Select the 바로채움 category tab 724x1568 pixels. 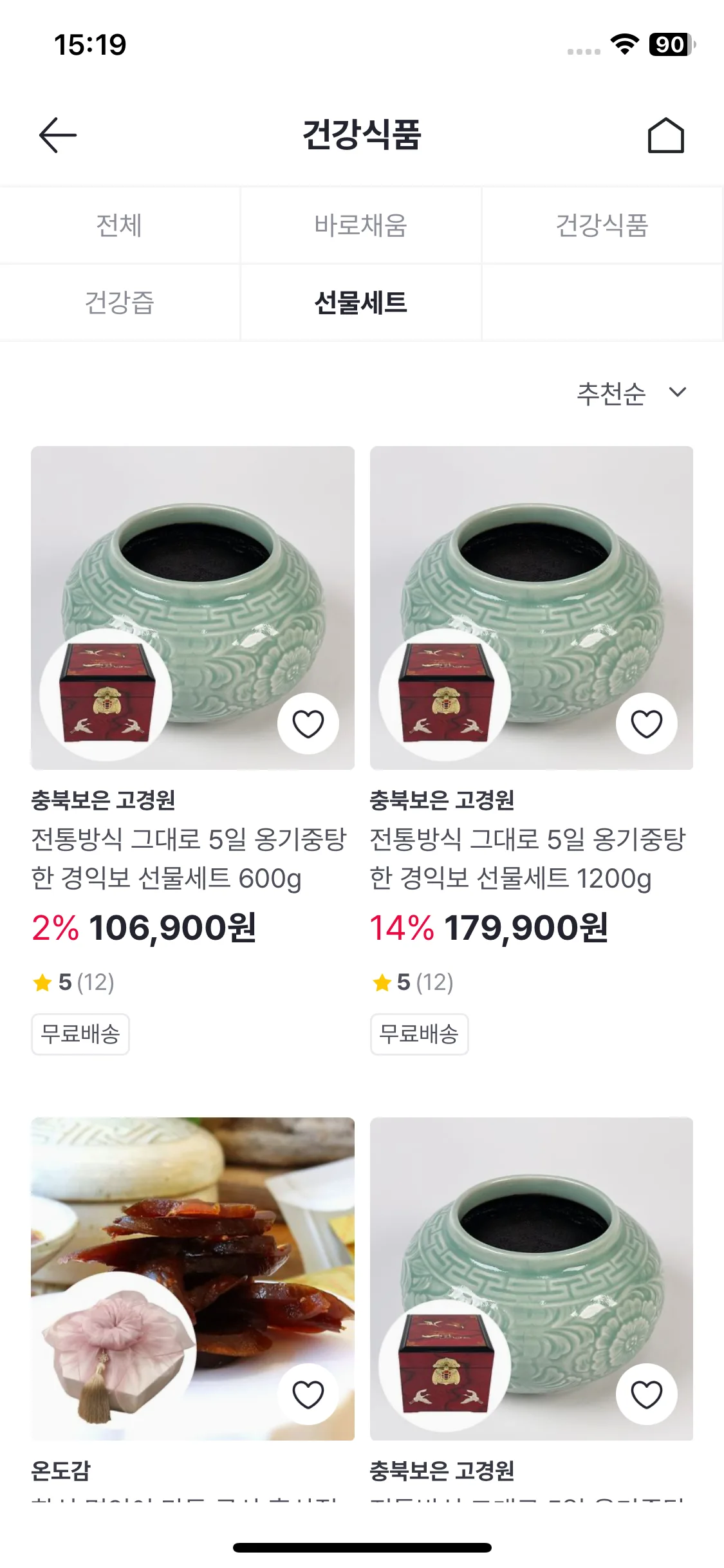point(360,225)
